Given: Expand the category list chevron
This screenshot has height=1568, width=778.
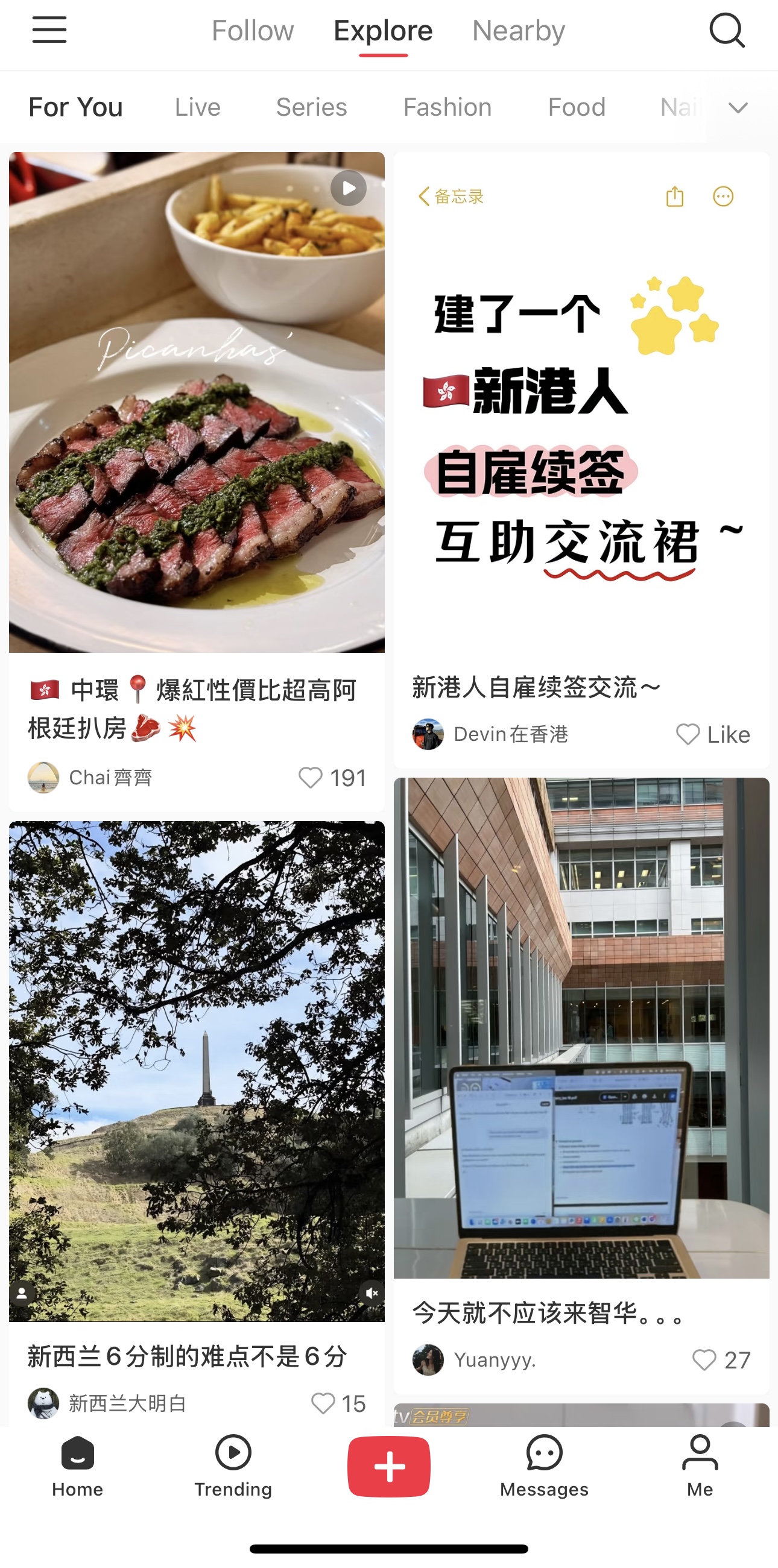Looking at the screenshot, I should (737, 108).
